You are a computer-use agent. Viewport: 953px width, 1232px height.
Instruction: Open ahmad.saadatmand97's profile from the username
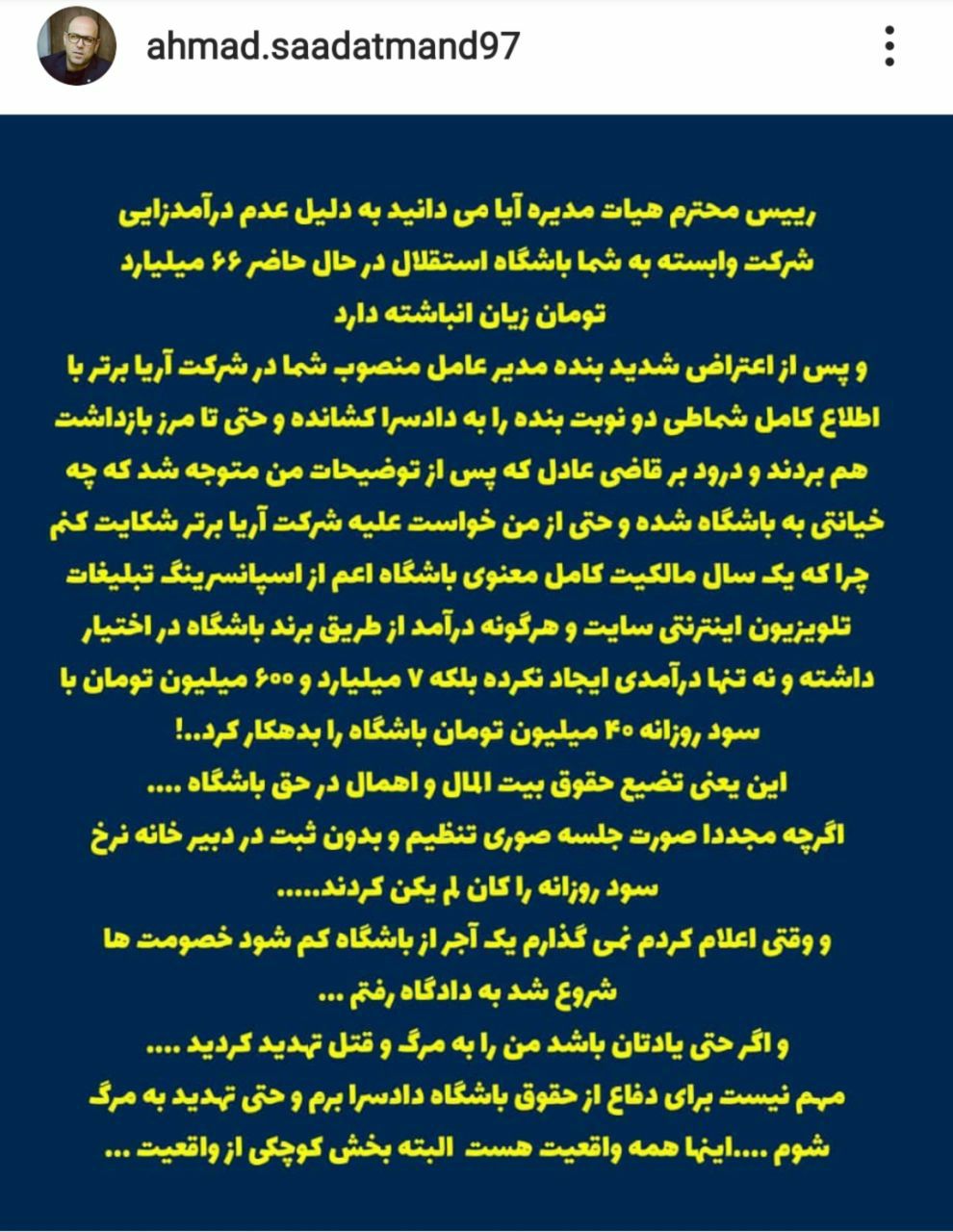point(332,46)
